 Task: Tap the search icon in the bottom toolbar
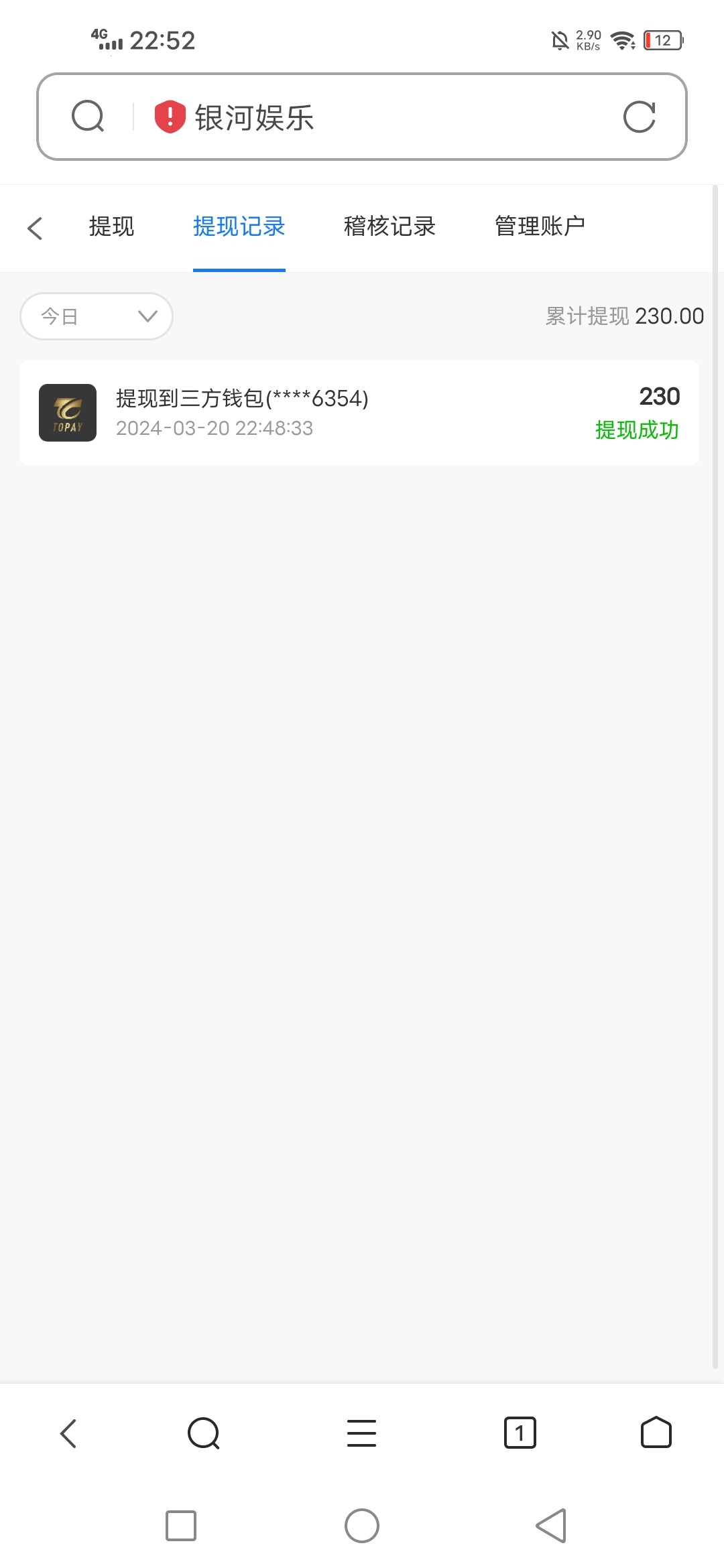tap(204, 1433)
